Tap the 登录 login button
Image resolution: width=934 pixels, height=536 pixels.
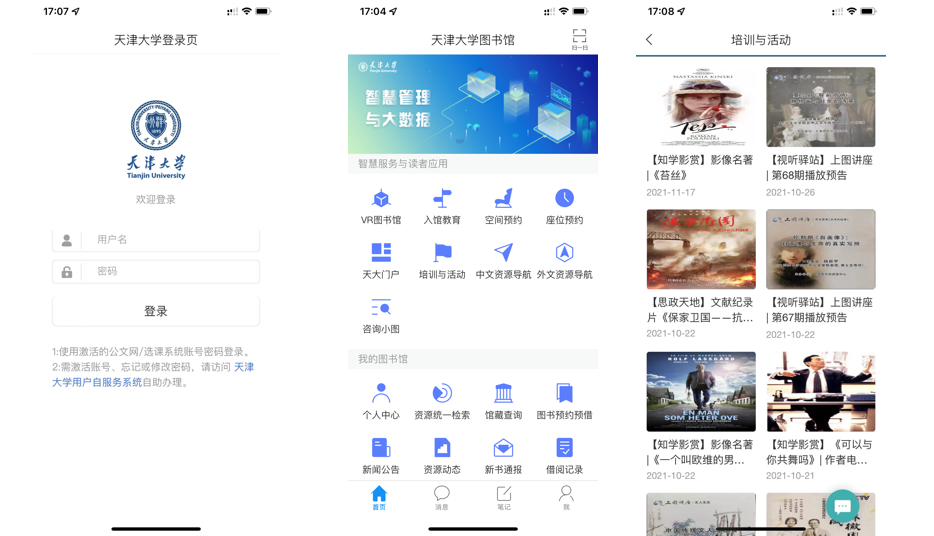(x=156, y=311)
